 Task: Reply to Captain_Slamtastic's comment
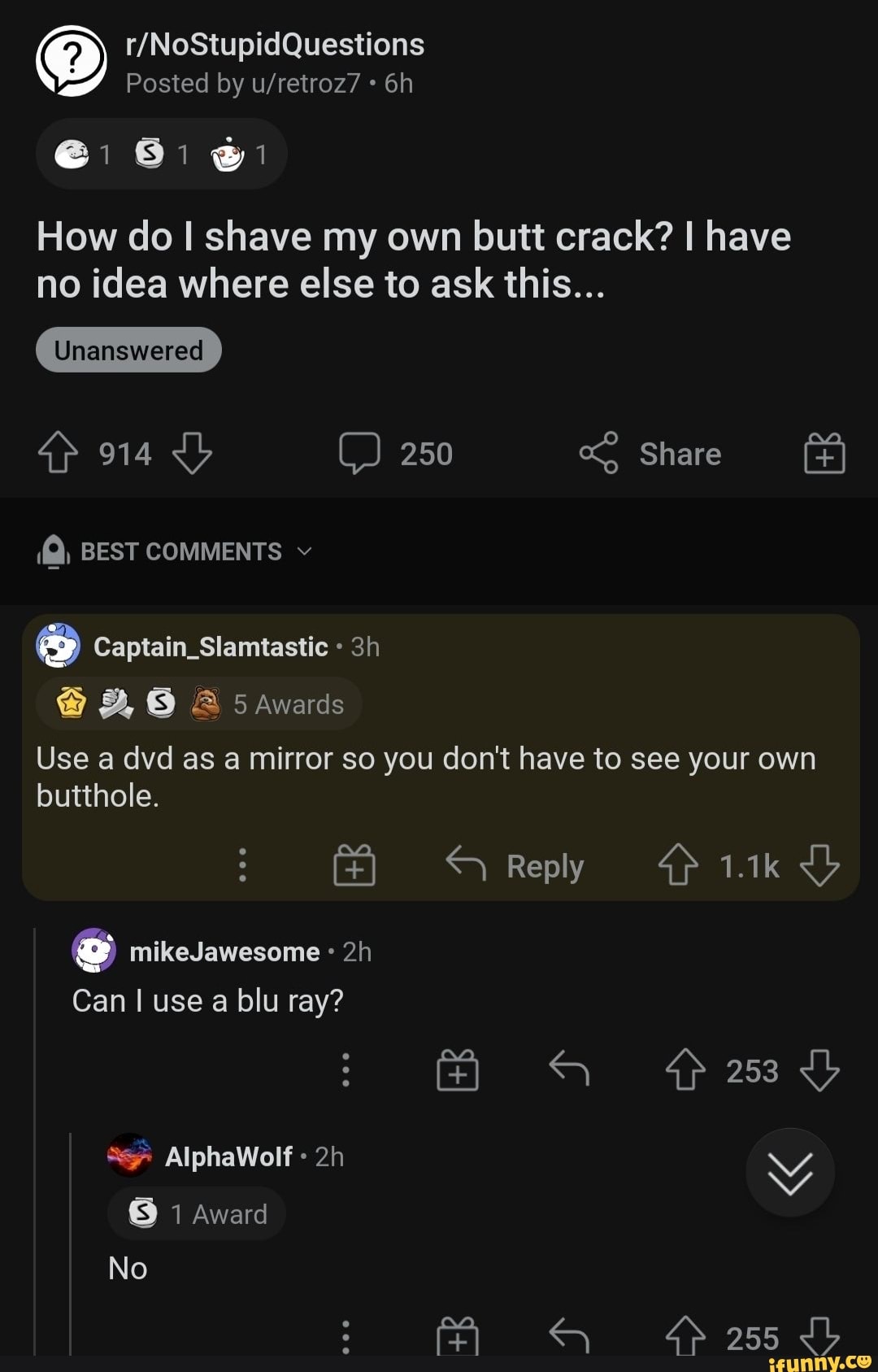515,865
